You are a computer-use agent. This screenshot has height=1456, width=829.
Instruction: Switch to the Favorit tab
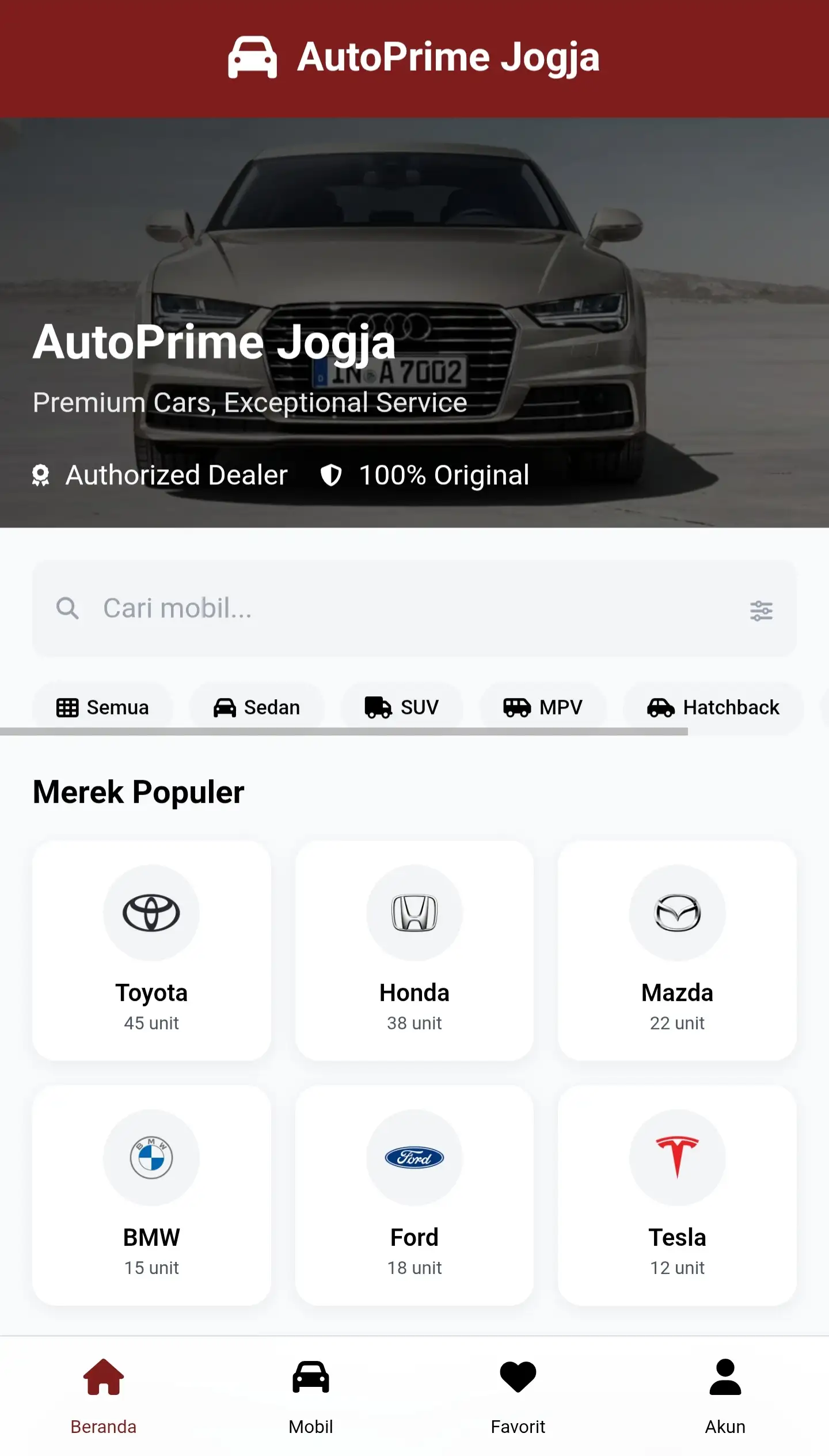coord(518,1394)
